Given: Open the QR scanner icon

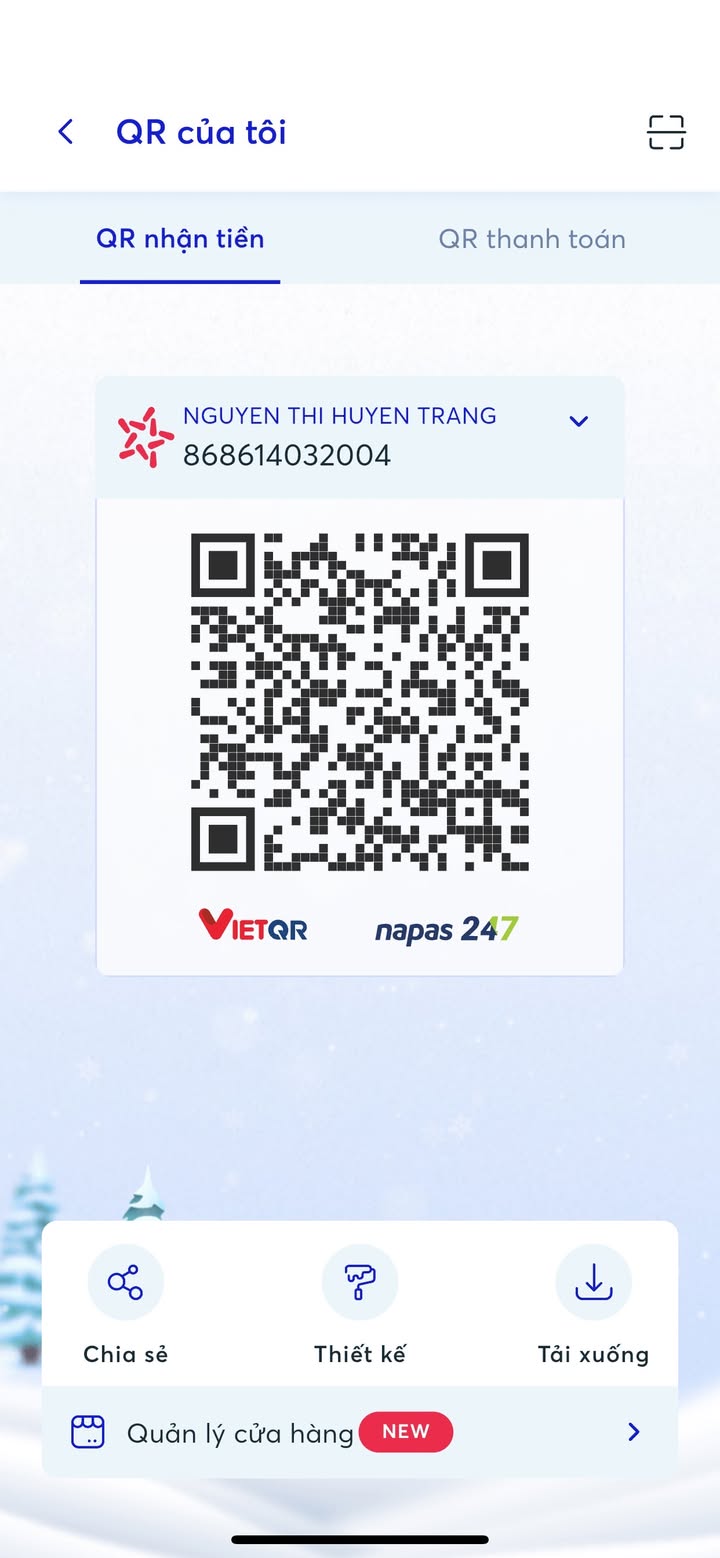Looking at the screenshot, I should pos(665,132).
